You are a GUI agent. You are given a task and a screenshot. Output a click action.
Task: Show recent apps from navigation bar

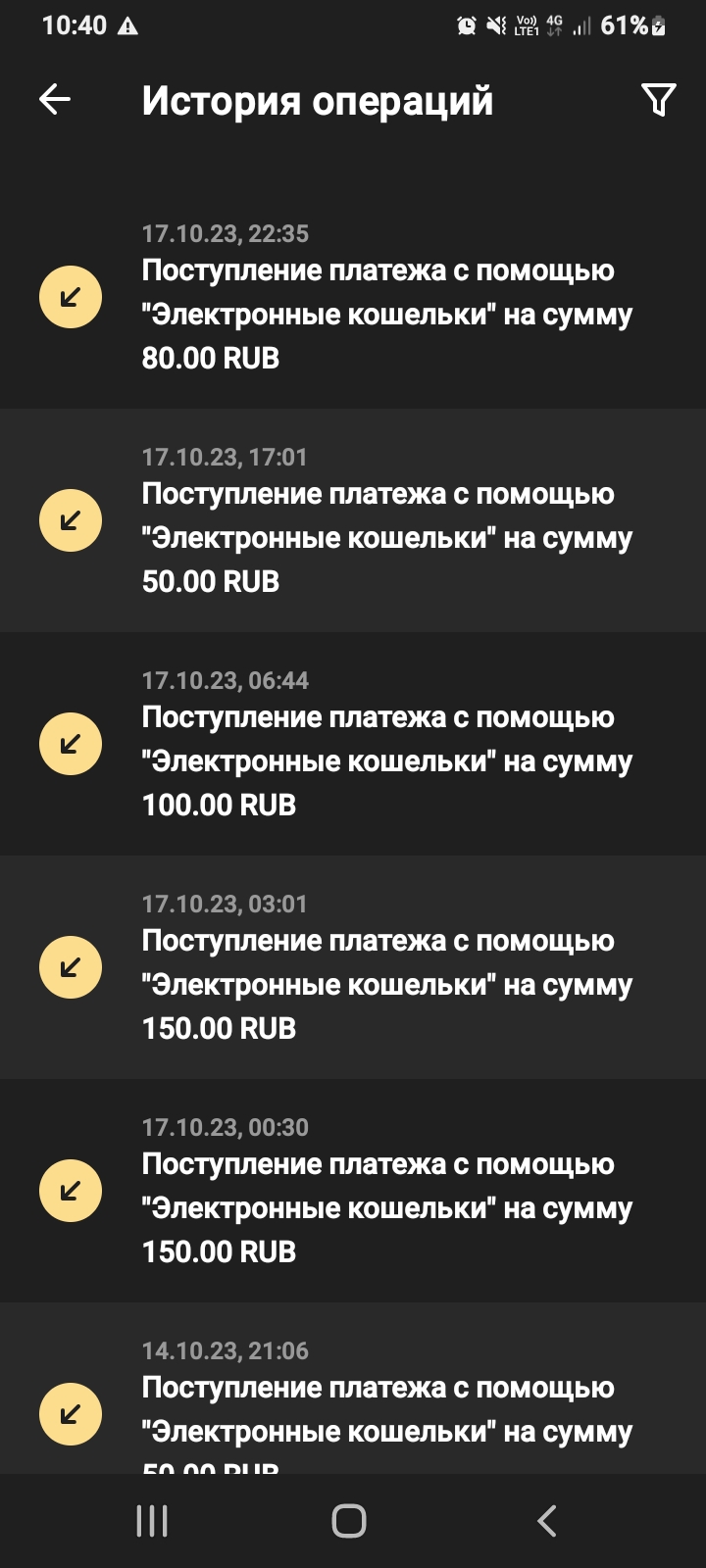[152, 1521]
